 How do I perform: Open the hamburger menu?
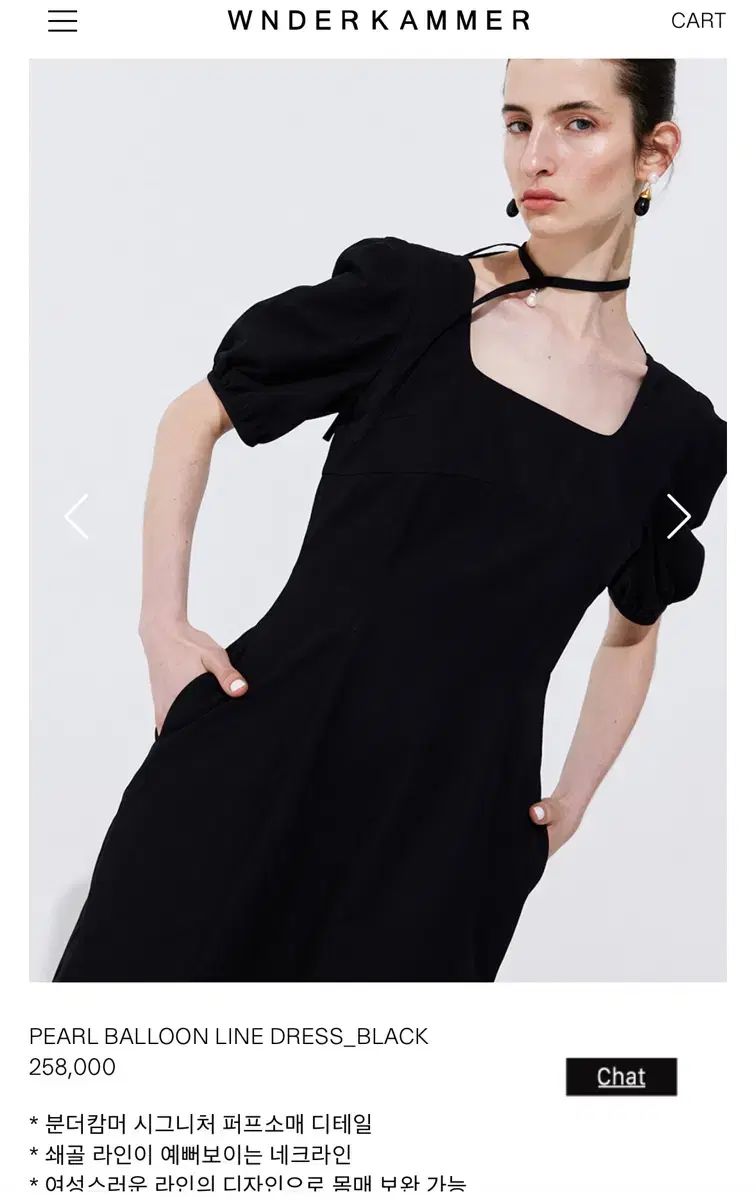[x=62, y=21]
